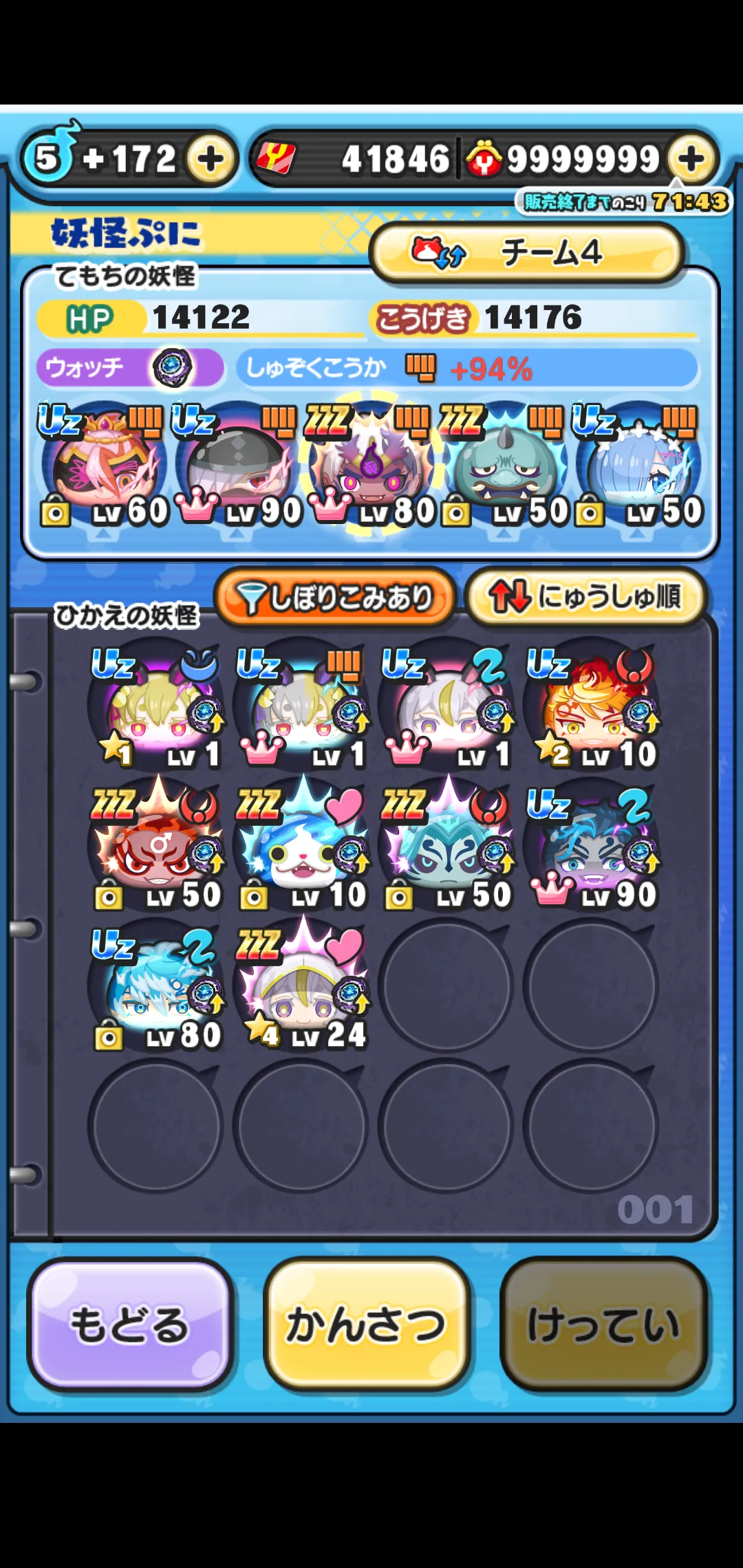743x1568 pixels.
Task: Open かんさつ observation mode
Action: (x=367, y=1325)
